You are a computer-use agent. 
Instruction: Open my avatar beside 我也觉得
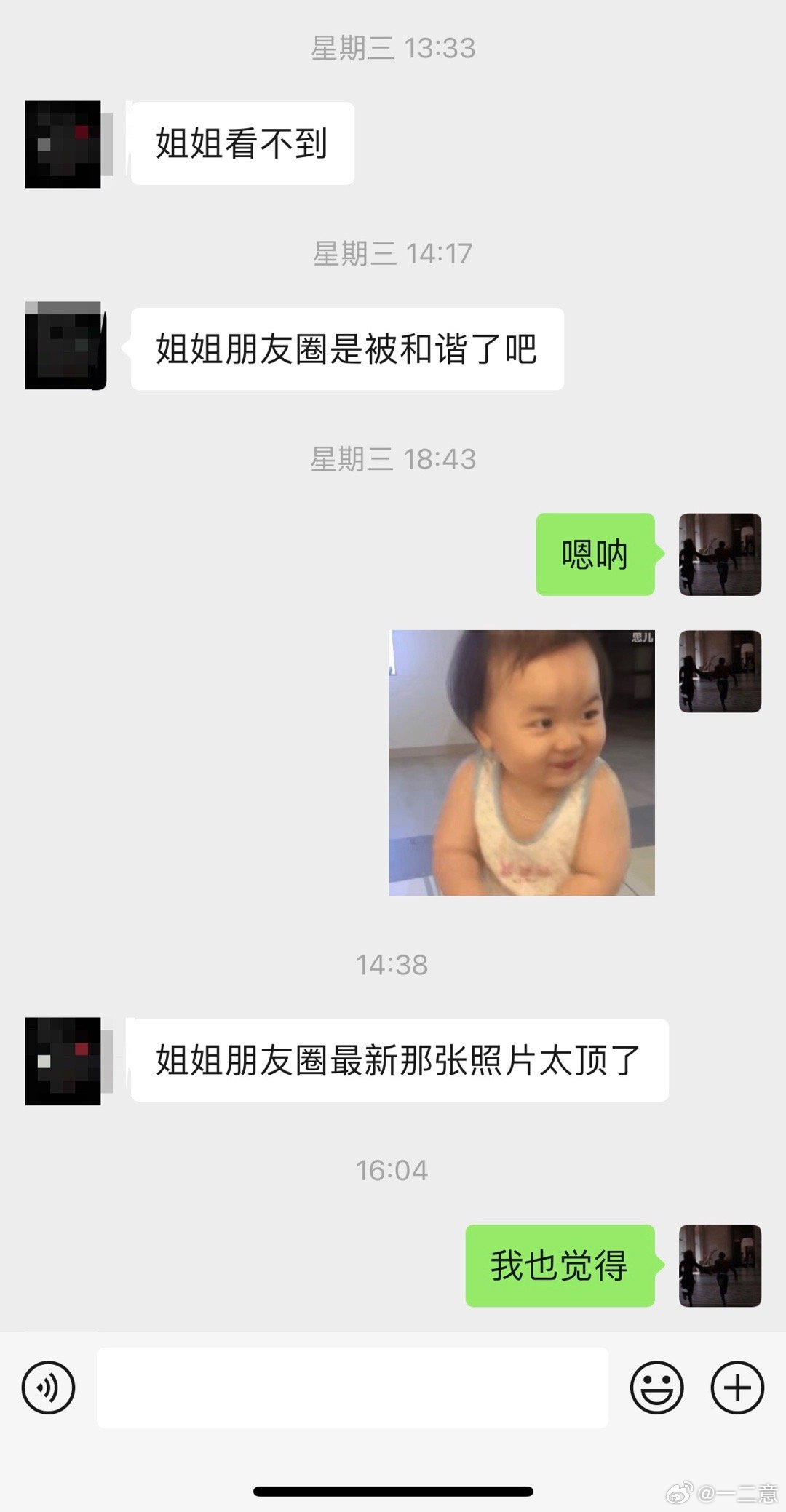[x=720, y=1265]
